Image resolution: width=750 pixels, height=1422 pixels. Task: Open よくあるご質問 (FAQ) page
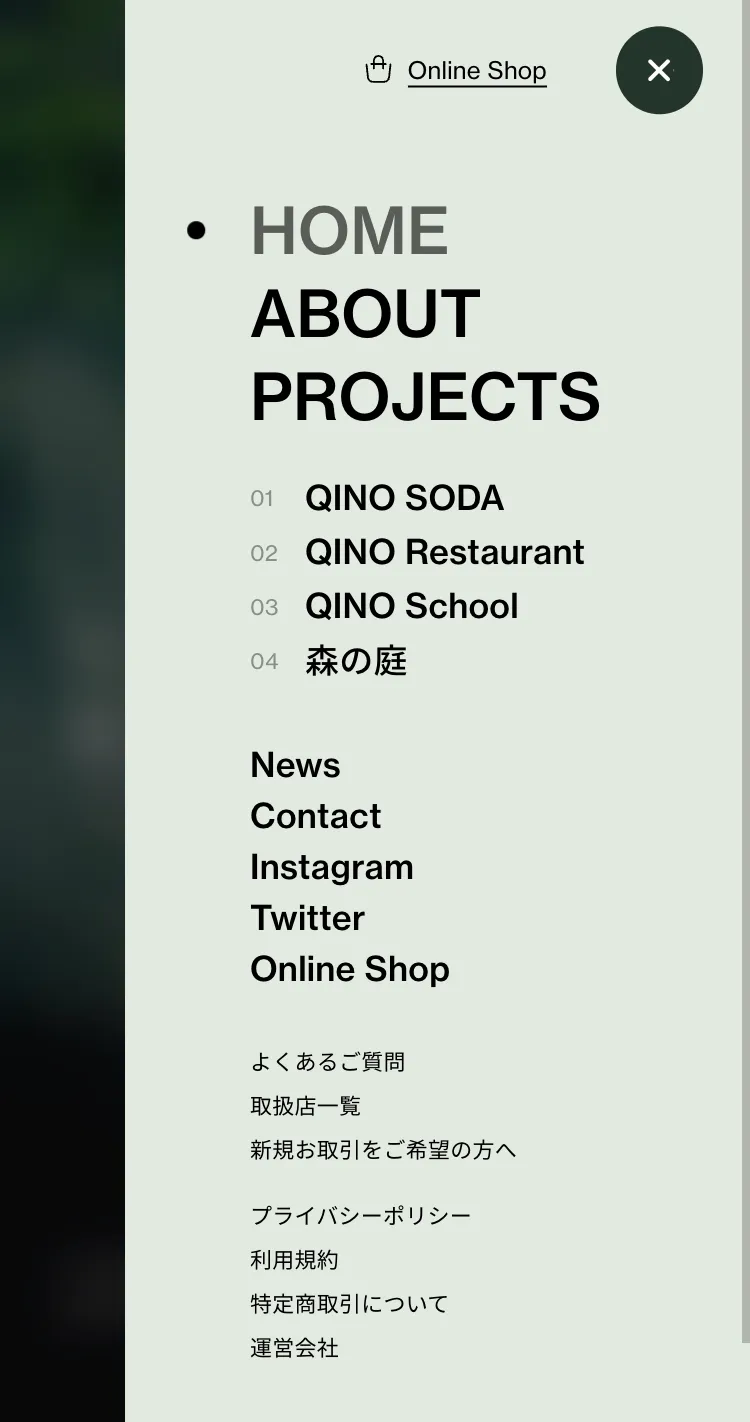click(327, 1061)
